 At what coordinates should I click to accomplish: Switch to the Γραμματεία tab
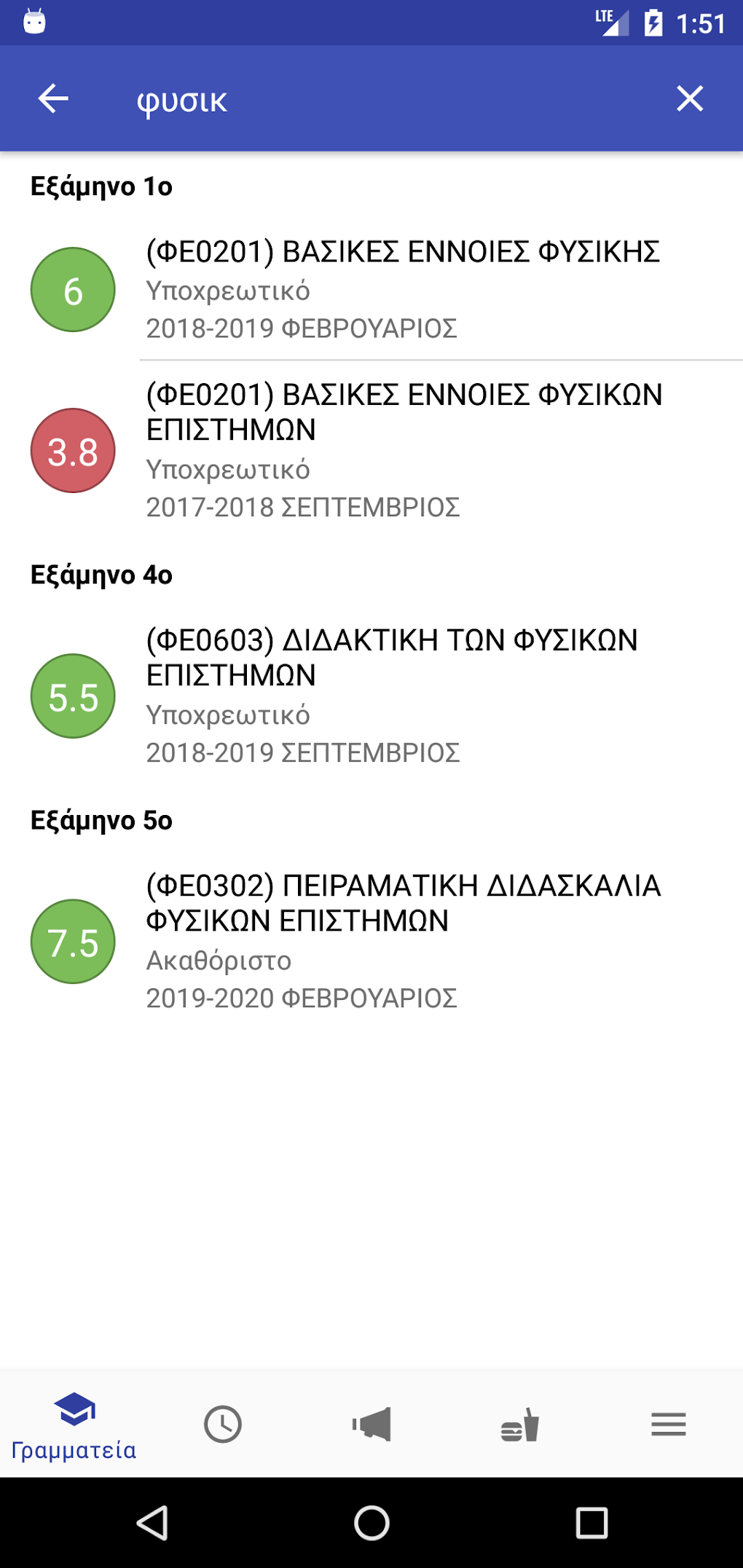pyautogui.click(x=74, y=1425)
